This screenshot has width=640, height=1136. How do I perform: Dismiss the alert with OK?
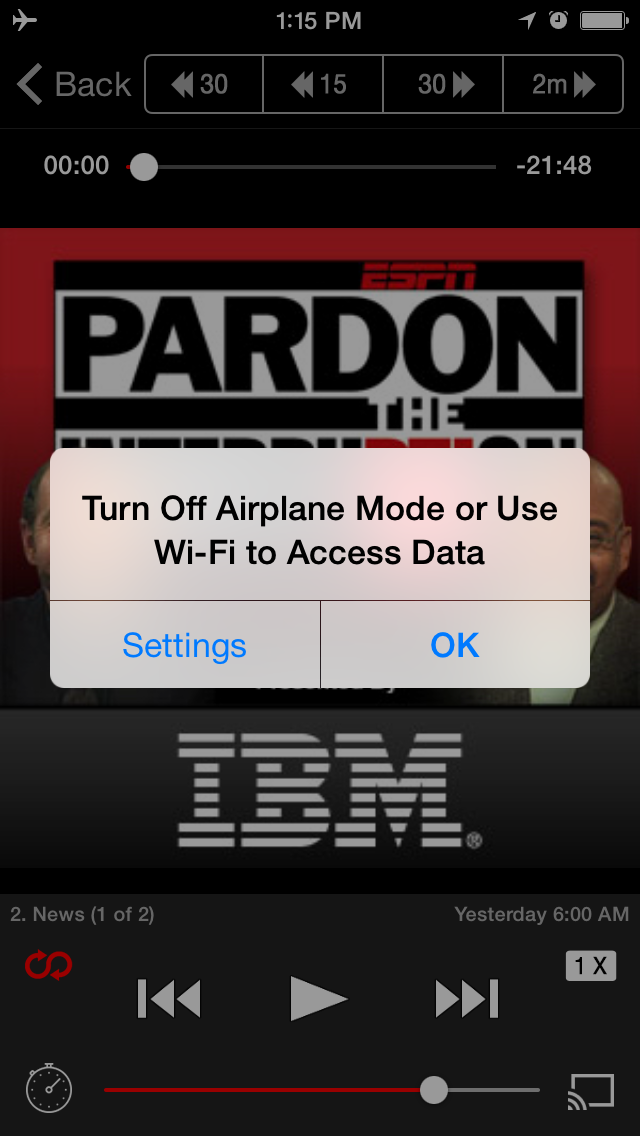(x=455, y=645)
